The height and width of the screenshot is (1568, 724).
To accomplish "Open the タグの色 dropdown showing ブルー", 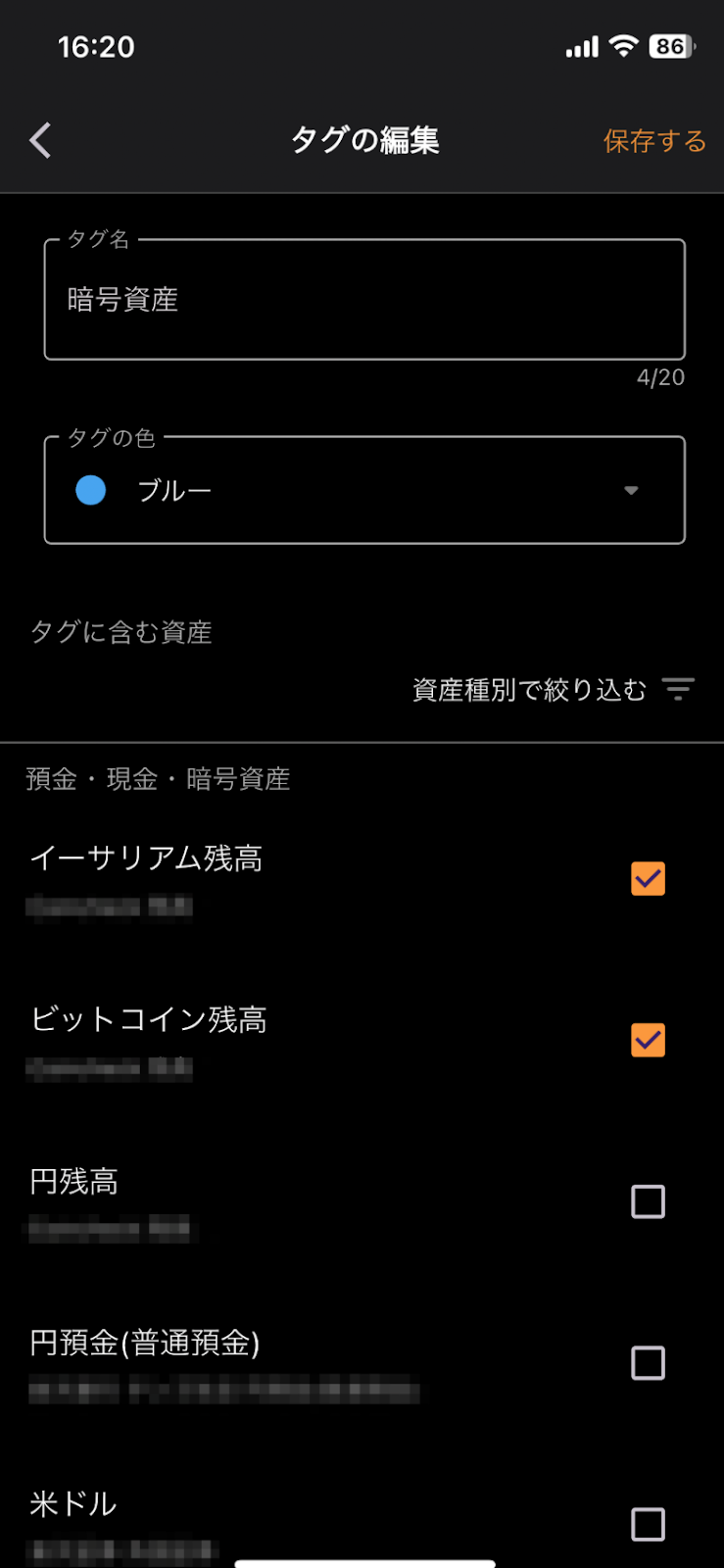I will click(x=364, y=490).
